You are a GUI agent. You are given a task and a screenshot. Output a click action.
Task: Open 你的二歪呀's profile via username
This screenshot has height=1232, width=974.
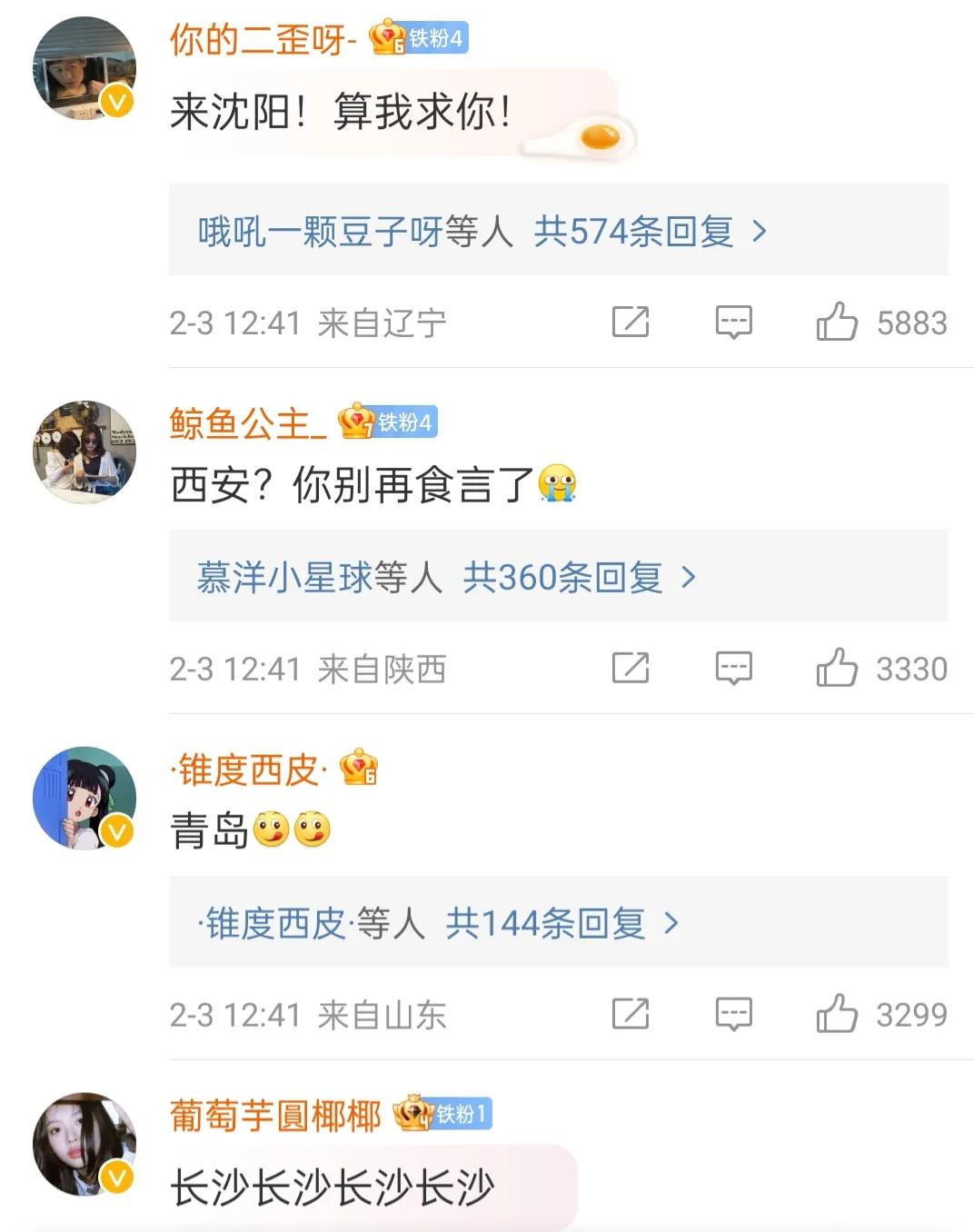click(x=256, y=38)
